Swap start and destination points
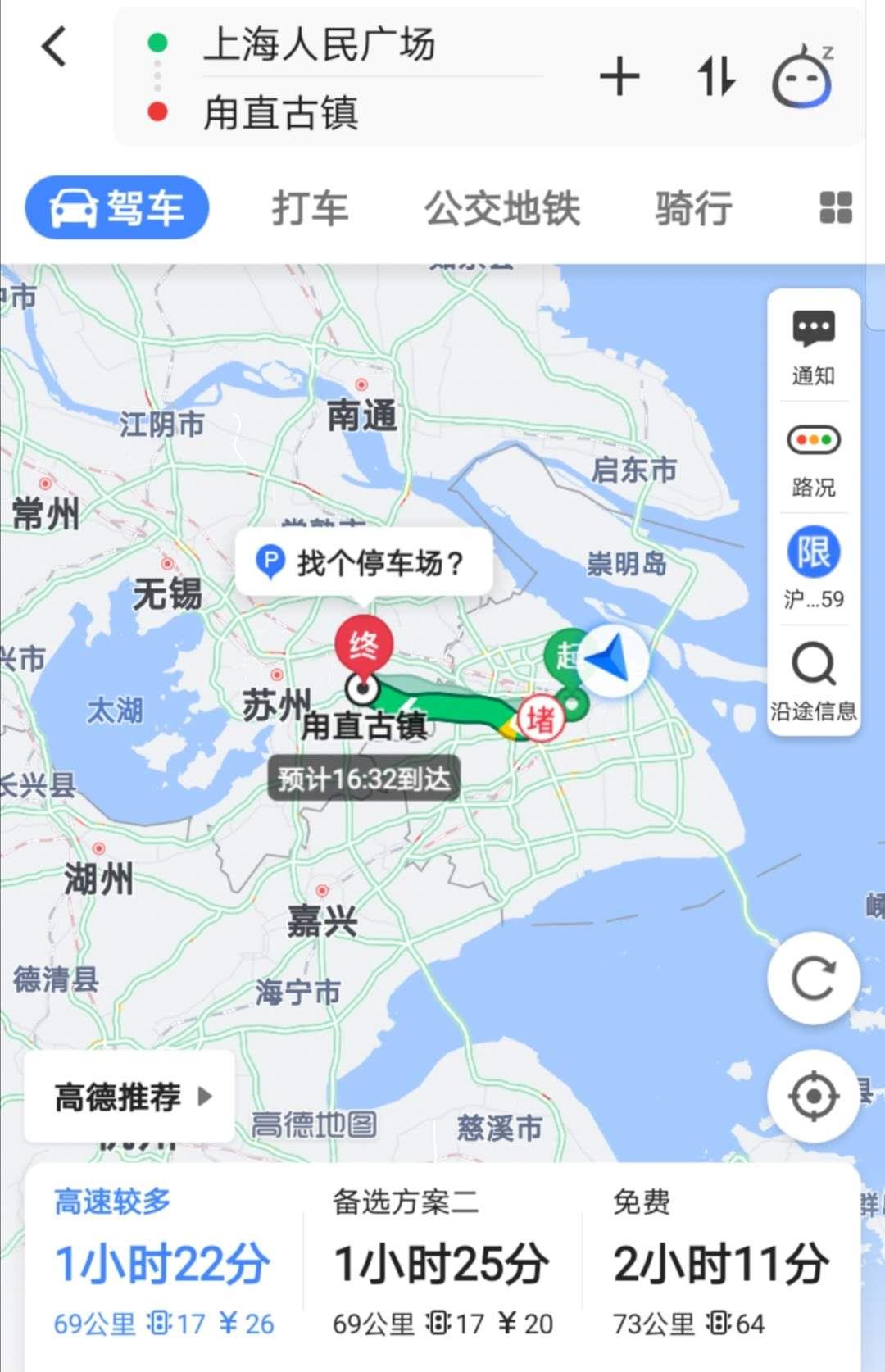Viewport: 885px width, 1372px height. click(716, 78)
